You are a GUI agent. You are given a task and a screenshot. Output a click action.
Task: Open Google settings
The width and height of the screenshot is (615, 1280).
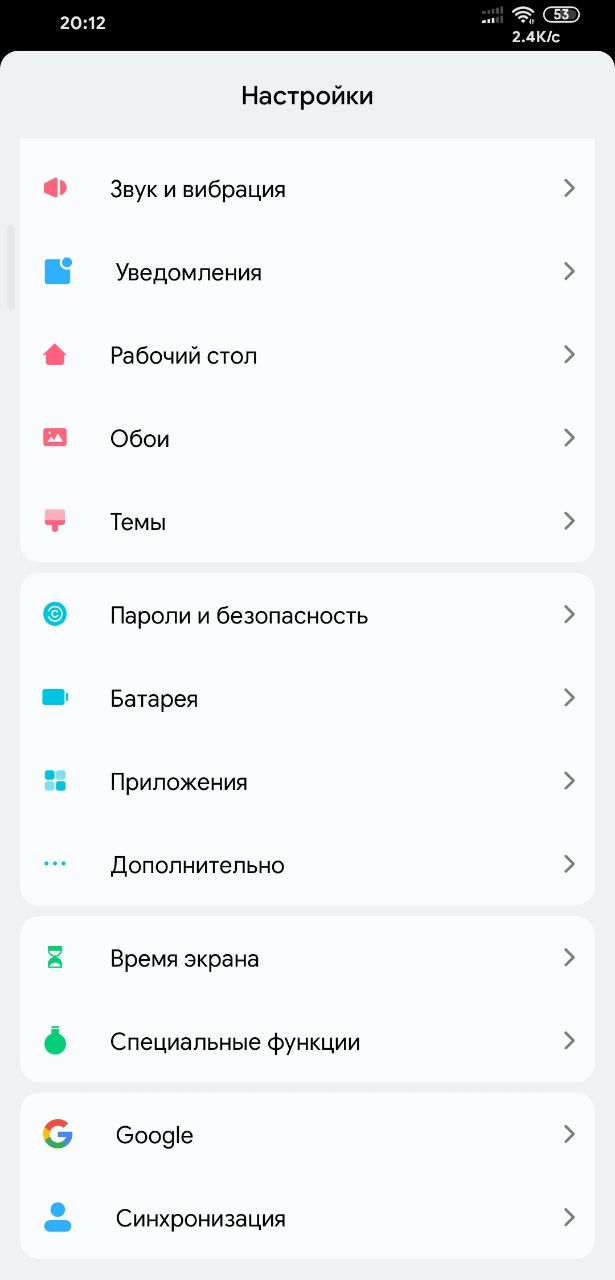pyautogui.click(x=307, y=1135)
